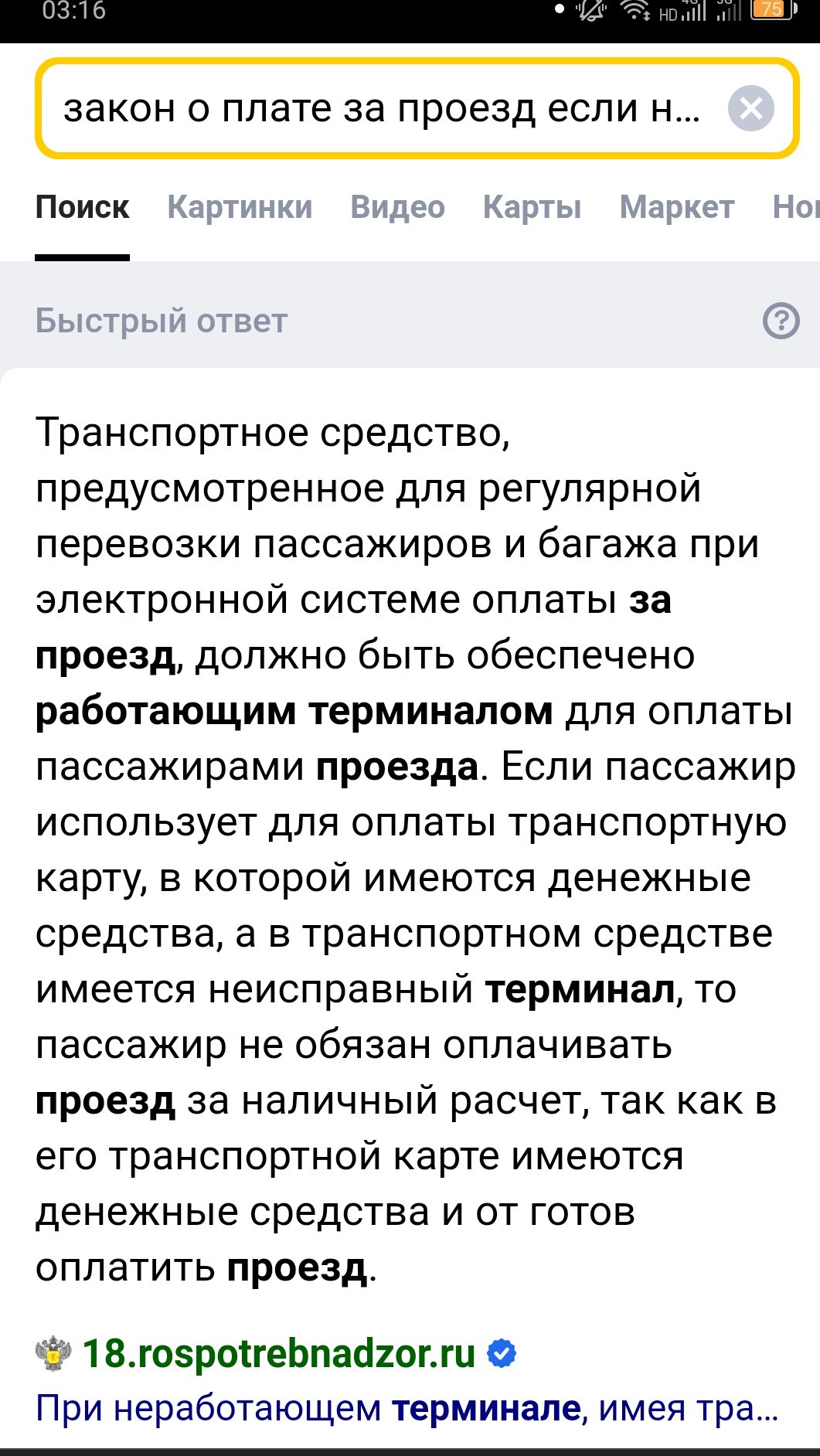Switch to the Видео tab
The height and width of the screenshot is (1456, 820).
click(397, 207)
